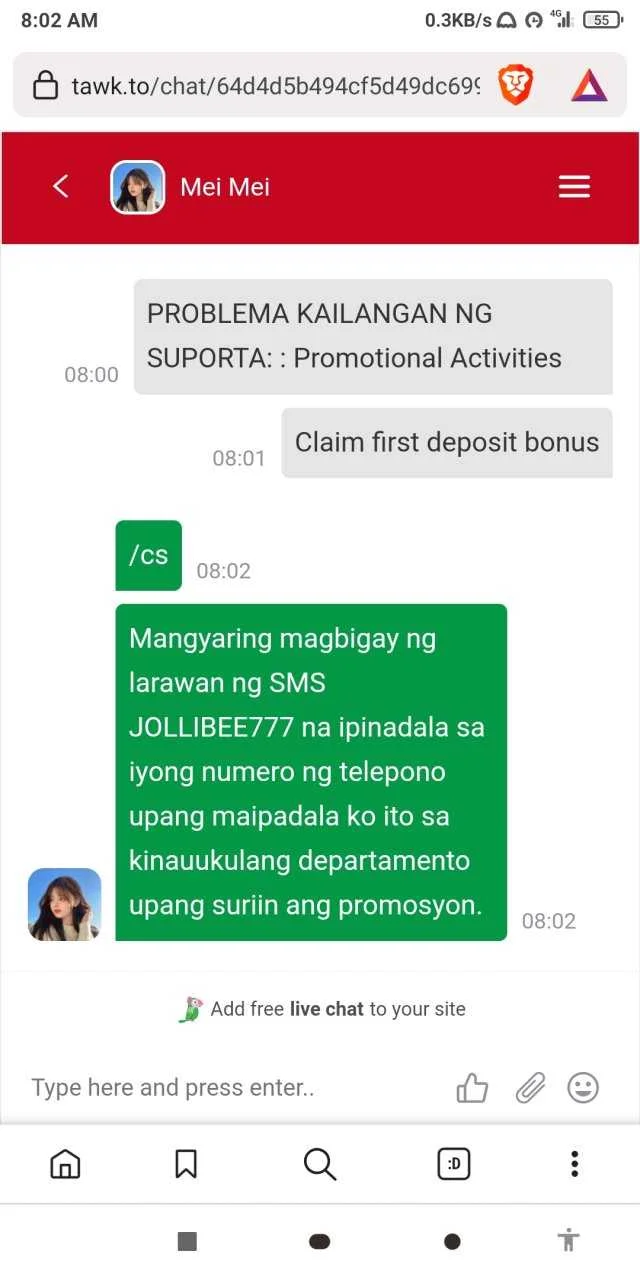Viewport: 640px width, 1280px height.
Task: Open the chat hamburger menu
Action: pyautogui.click(x=574, y=187)
